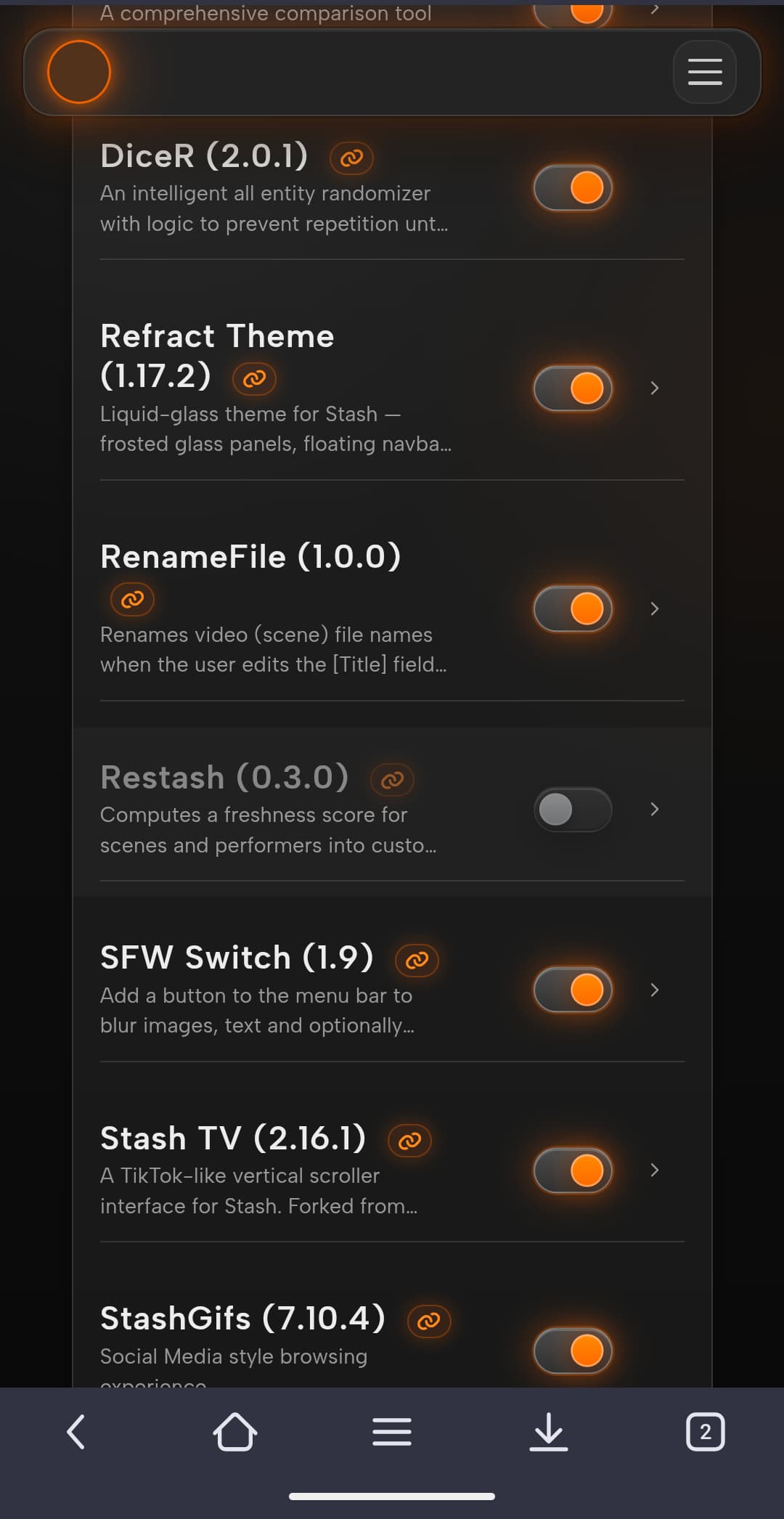Open the RenameFile link icon

point(132,599)
